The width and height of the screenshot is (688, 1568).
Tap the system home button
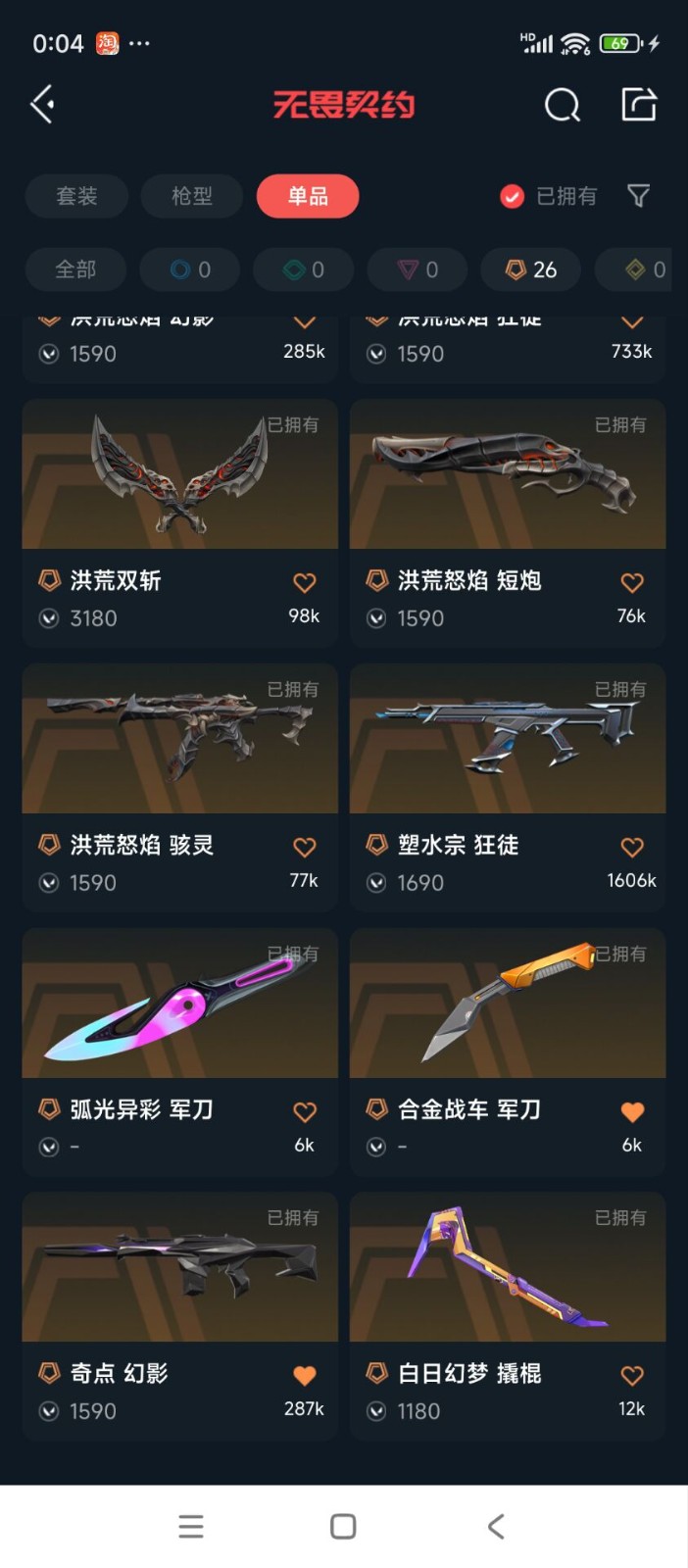pos(343,1526)
